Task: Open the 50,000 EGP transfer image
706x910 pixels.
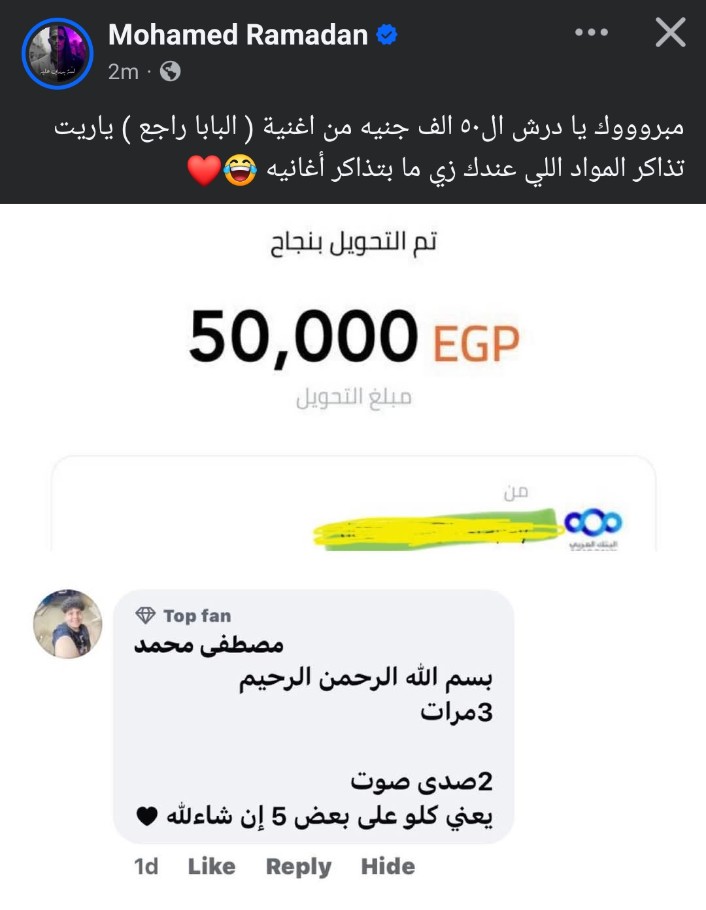Action: coord(353,378)
